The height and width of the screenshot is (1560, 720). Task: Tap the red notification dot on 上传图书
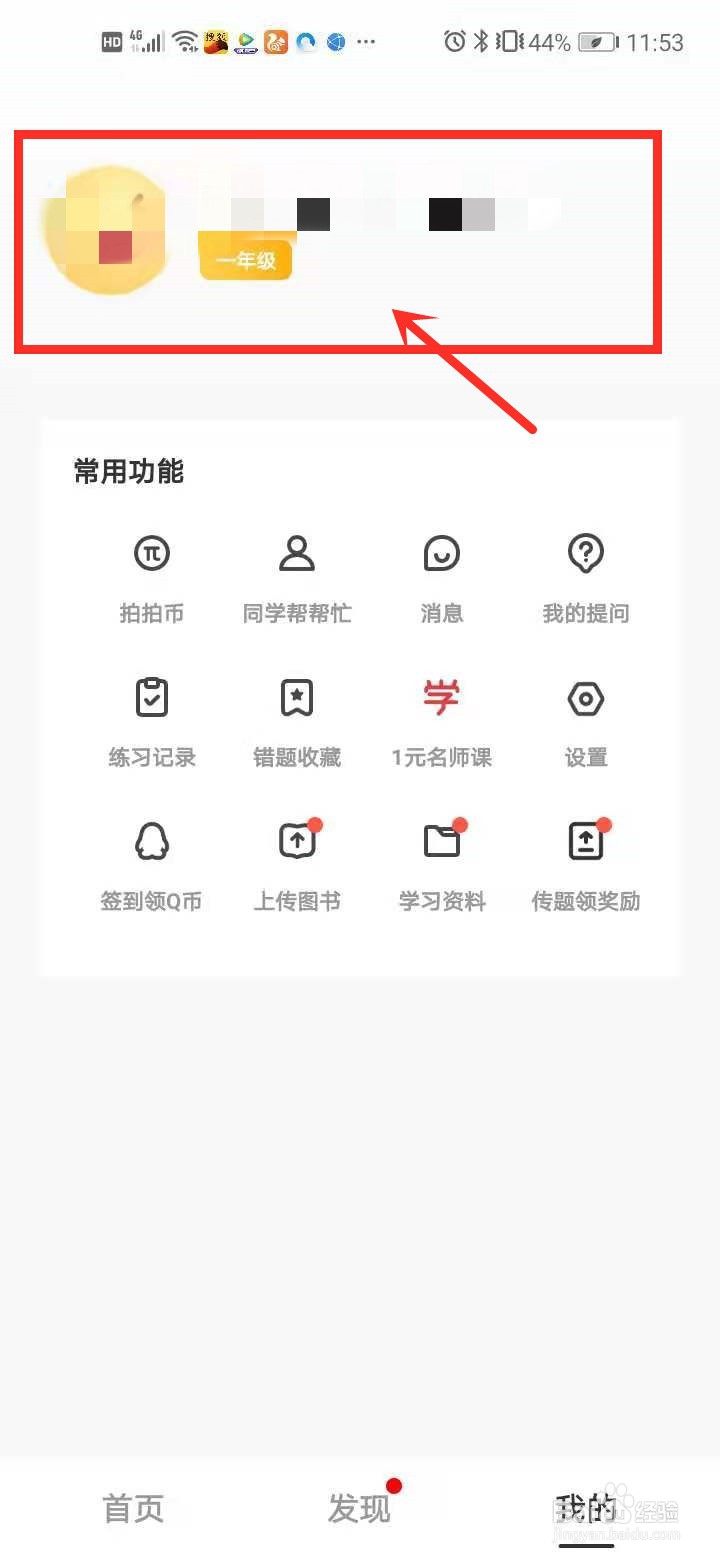click(x=315, y=826)
